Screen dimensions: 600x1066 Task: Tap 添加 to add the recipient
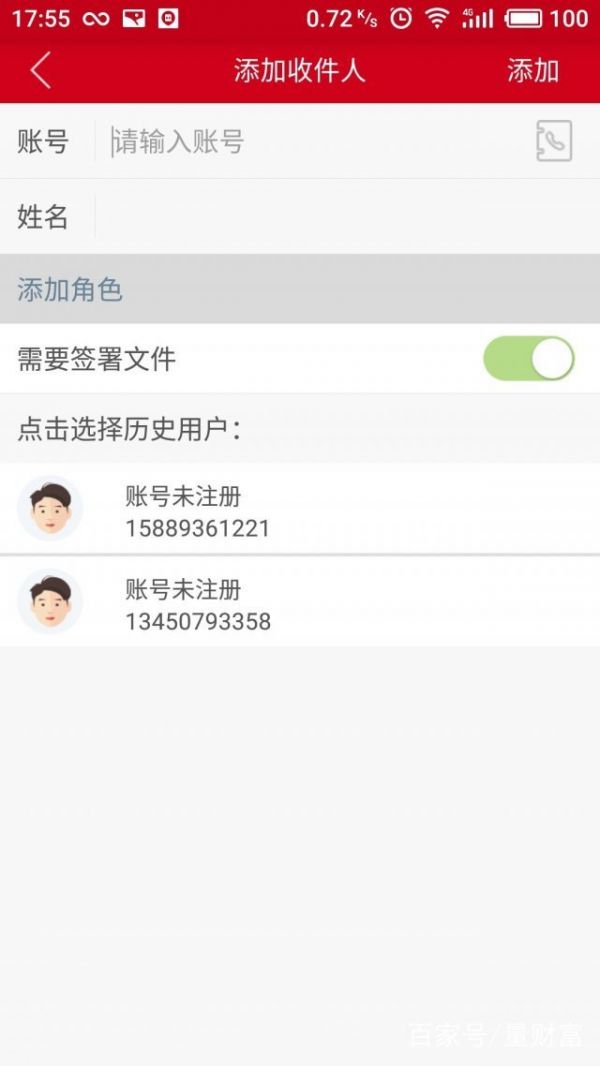(533, 71)
